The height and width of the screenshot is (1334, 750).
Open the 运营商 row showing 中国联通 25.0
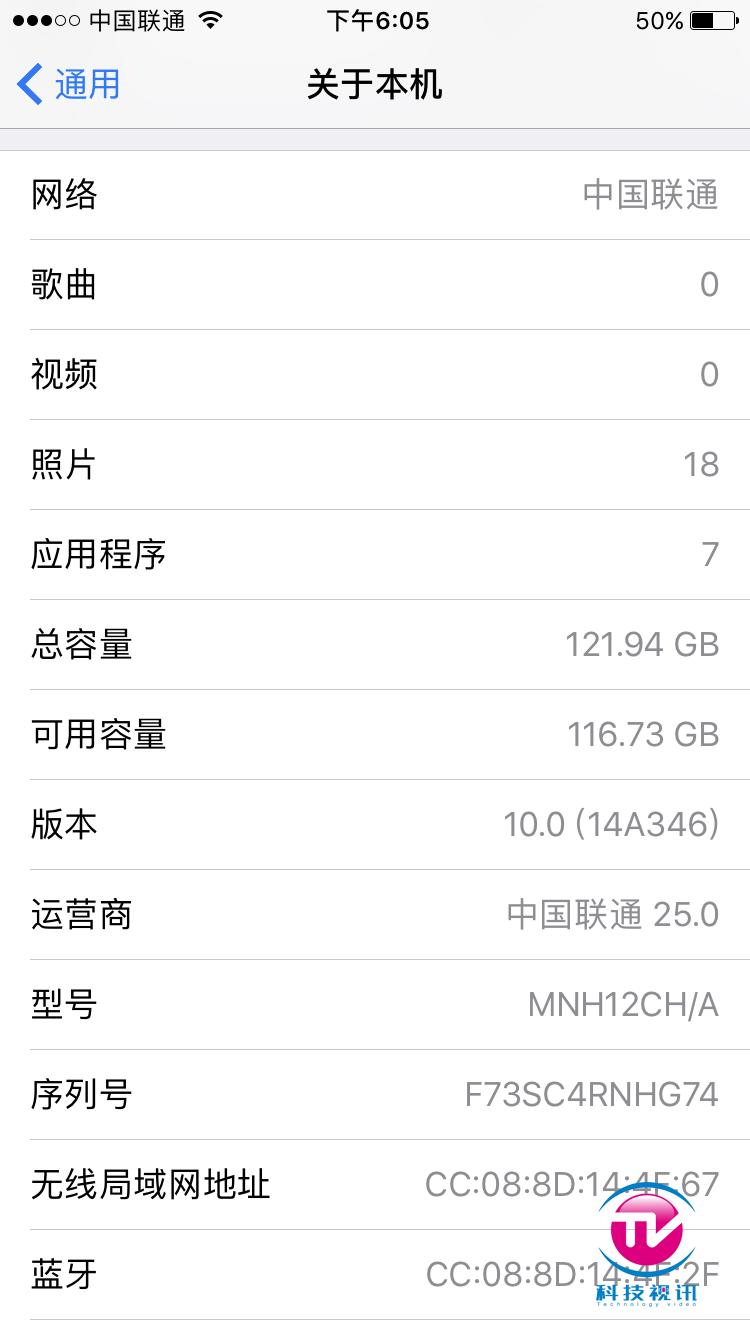click(375, 914)
